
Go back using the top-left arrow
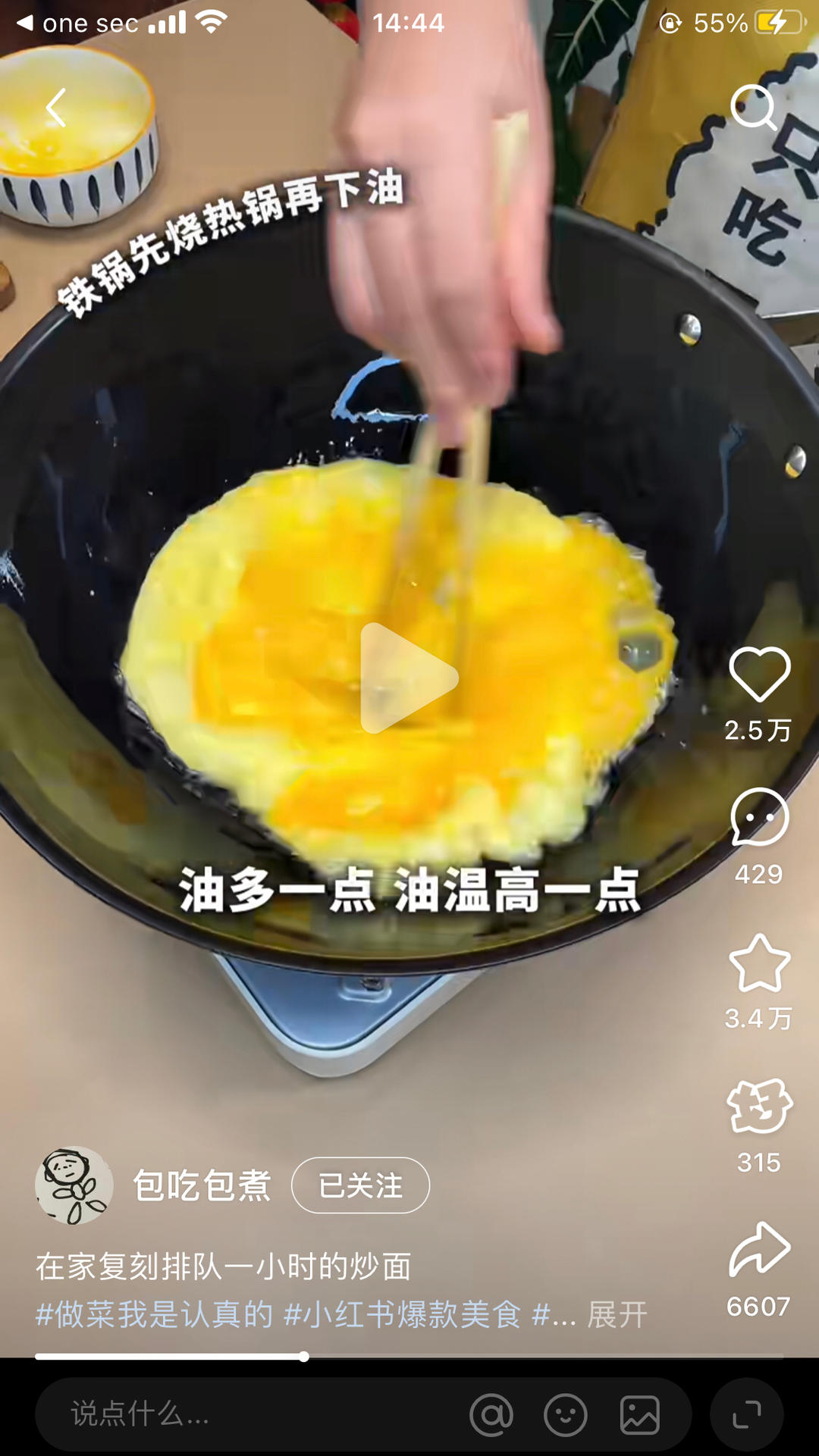pyautogui.click(x=57, y=108)
